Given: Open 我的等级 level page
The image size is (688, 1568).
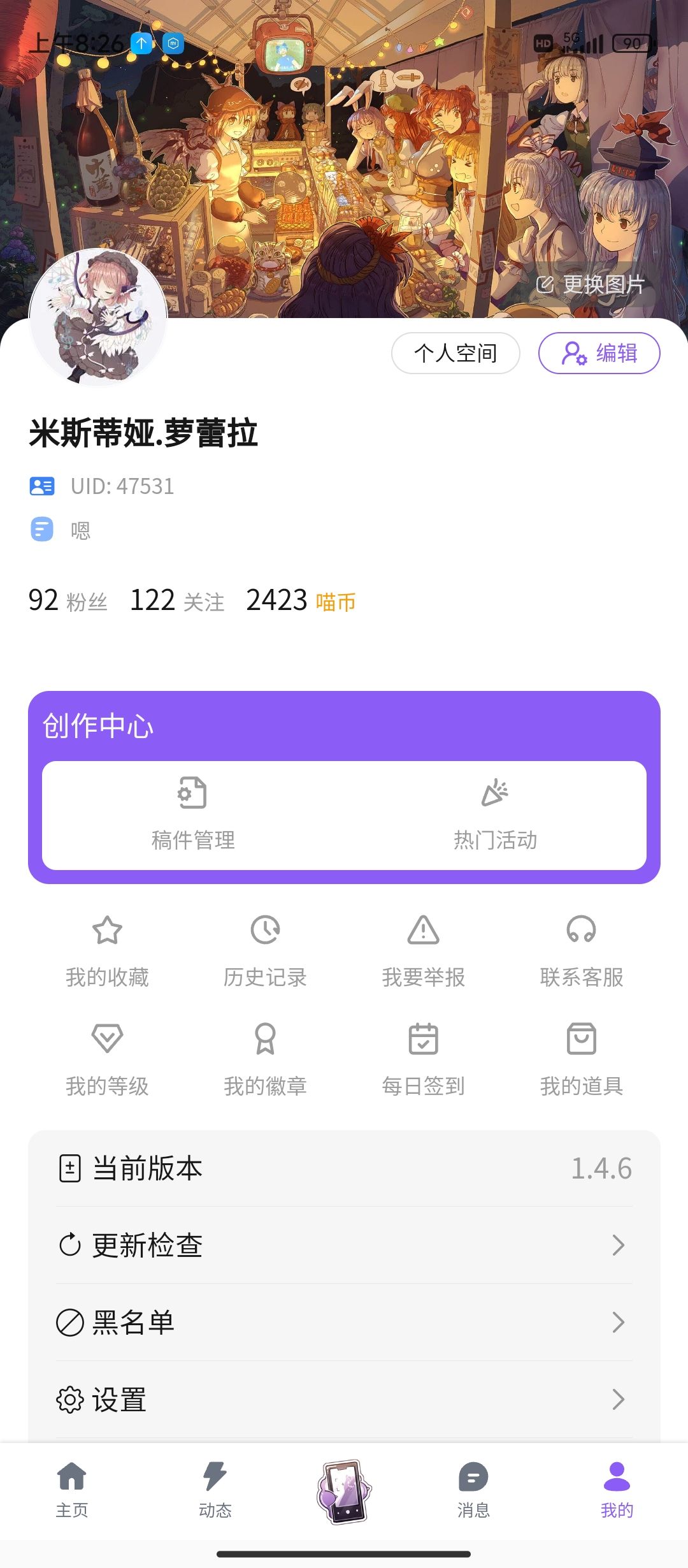Looking at the screenshot, I should coord(107,1059).
